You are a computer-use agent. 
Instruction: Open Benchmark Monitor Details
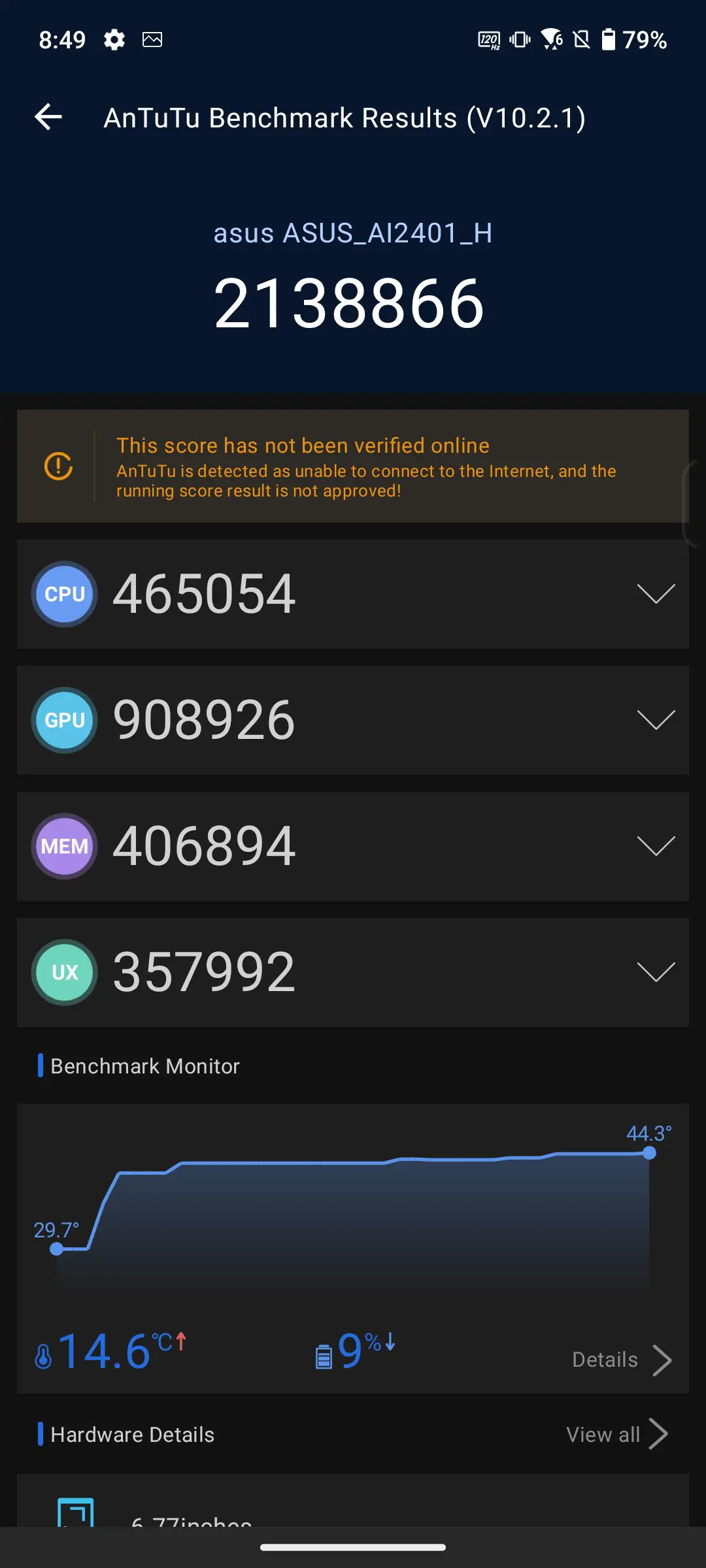pos(622,1360)
